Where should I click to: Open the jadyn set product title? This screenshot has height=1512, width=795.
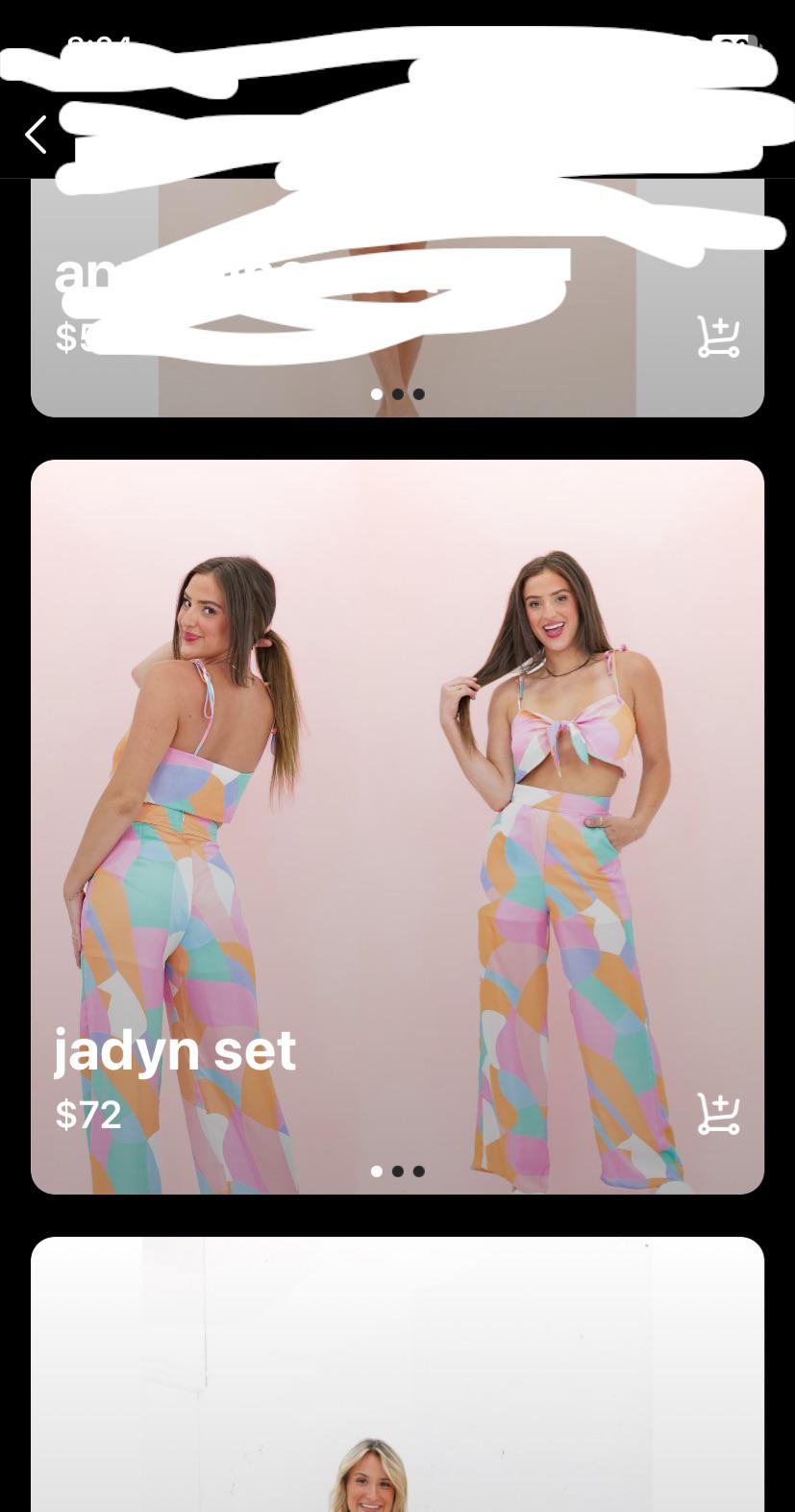pos(174,1049)
